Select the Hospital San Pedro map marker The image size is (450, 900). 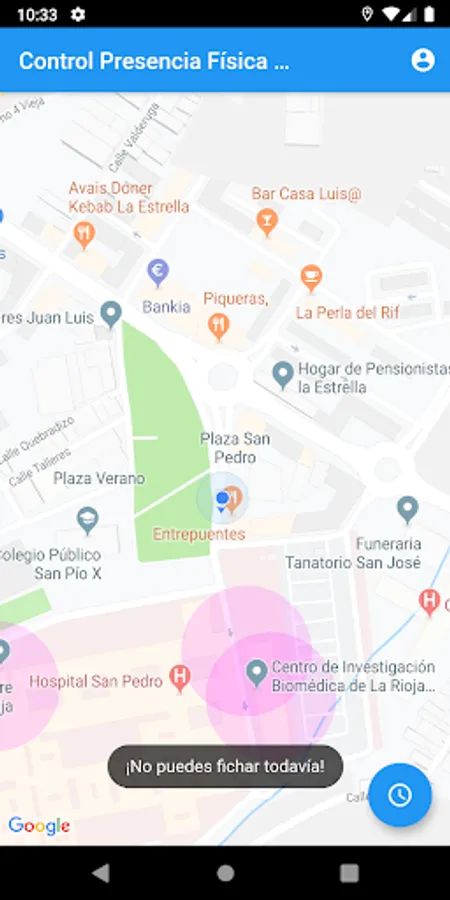pyautogui.click(x=180, y=677)
